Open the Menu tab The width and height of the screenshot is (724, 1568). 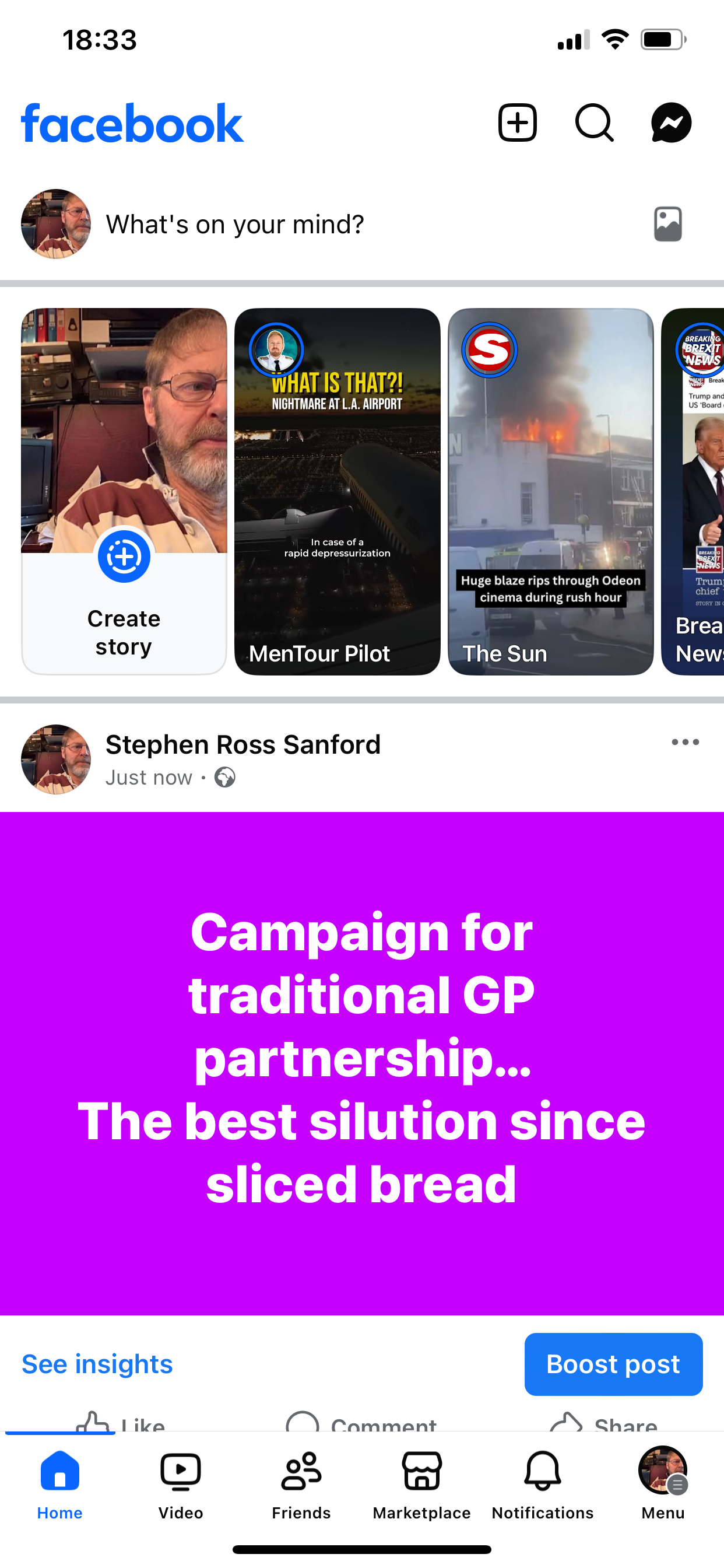click(x=663, y=1484)
